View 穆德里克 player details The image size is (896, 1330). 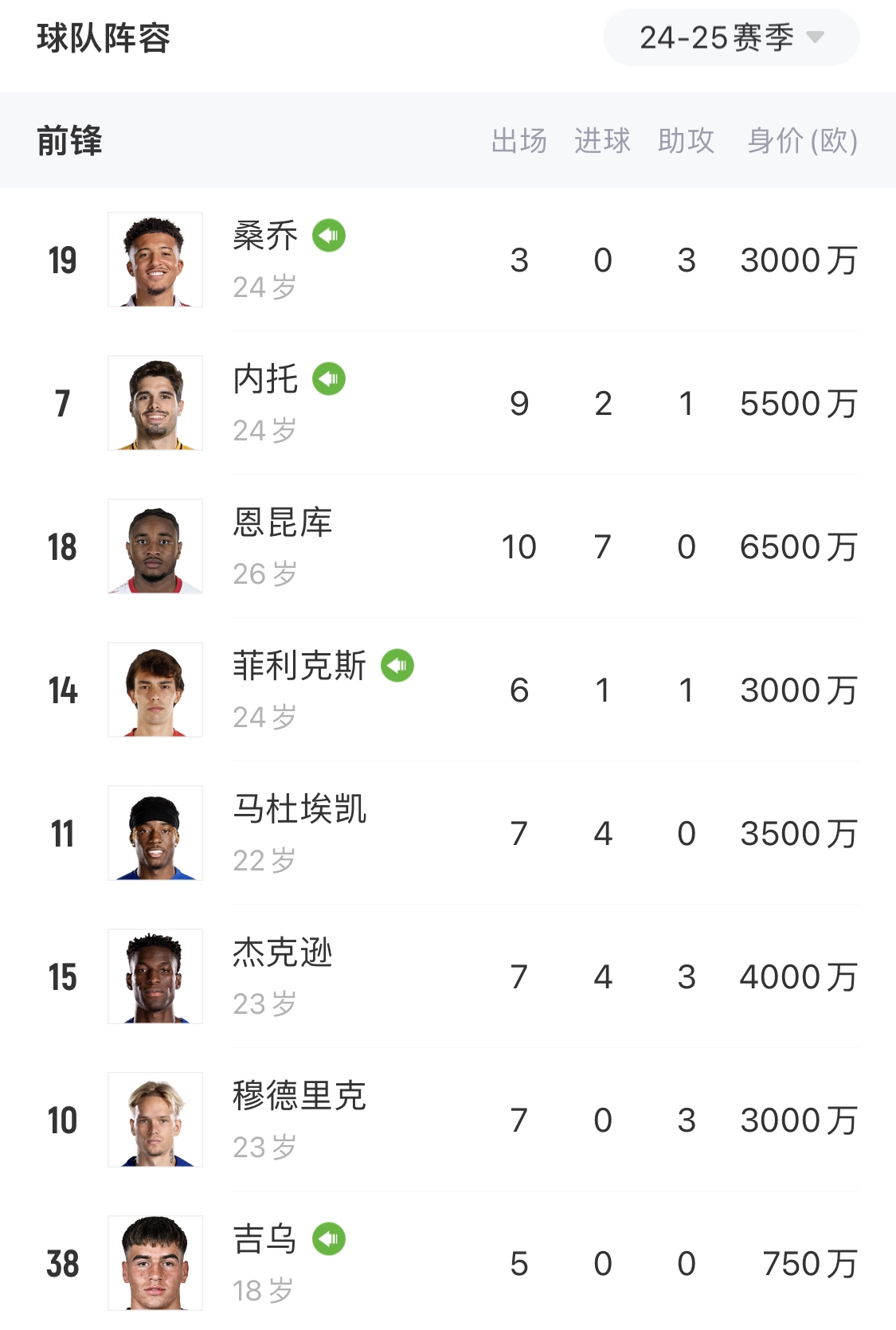click(299, 1096)
